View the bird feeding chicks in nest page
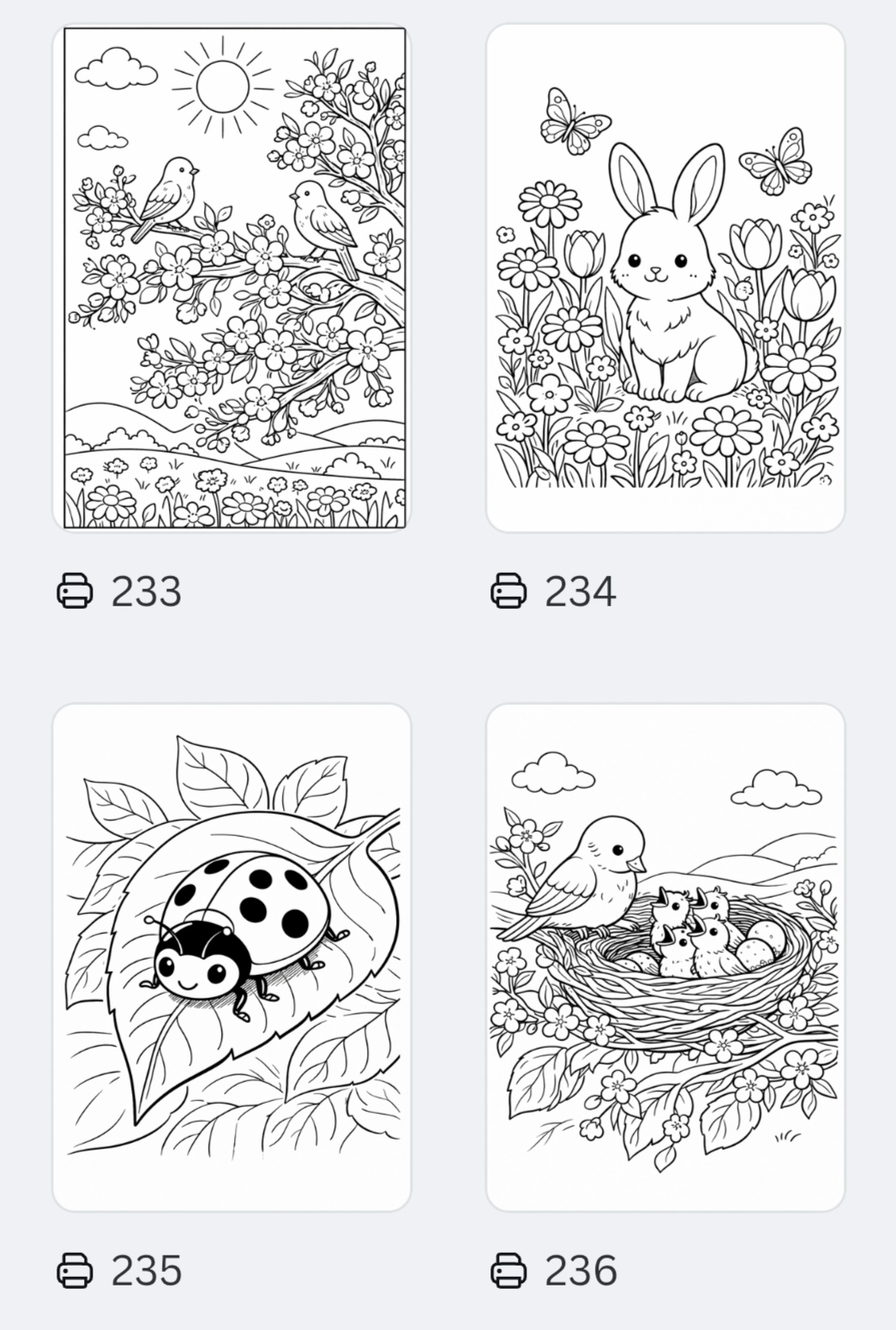896x1330 pixels. [665, 957]
